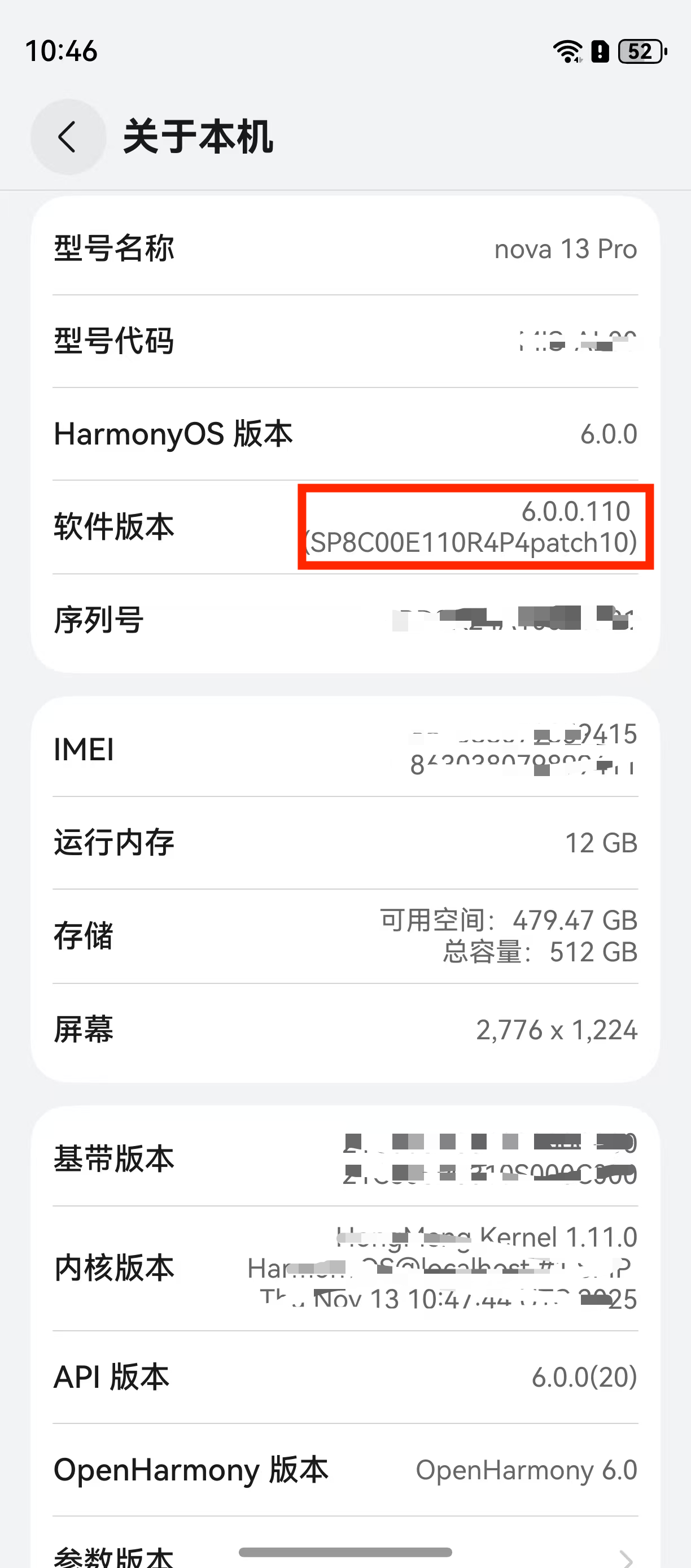
Task: Select the 型号名称 row showing nova 13 Pro
Action: 345,250
